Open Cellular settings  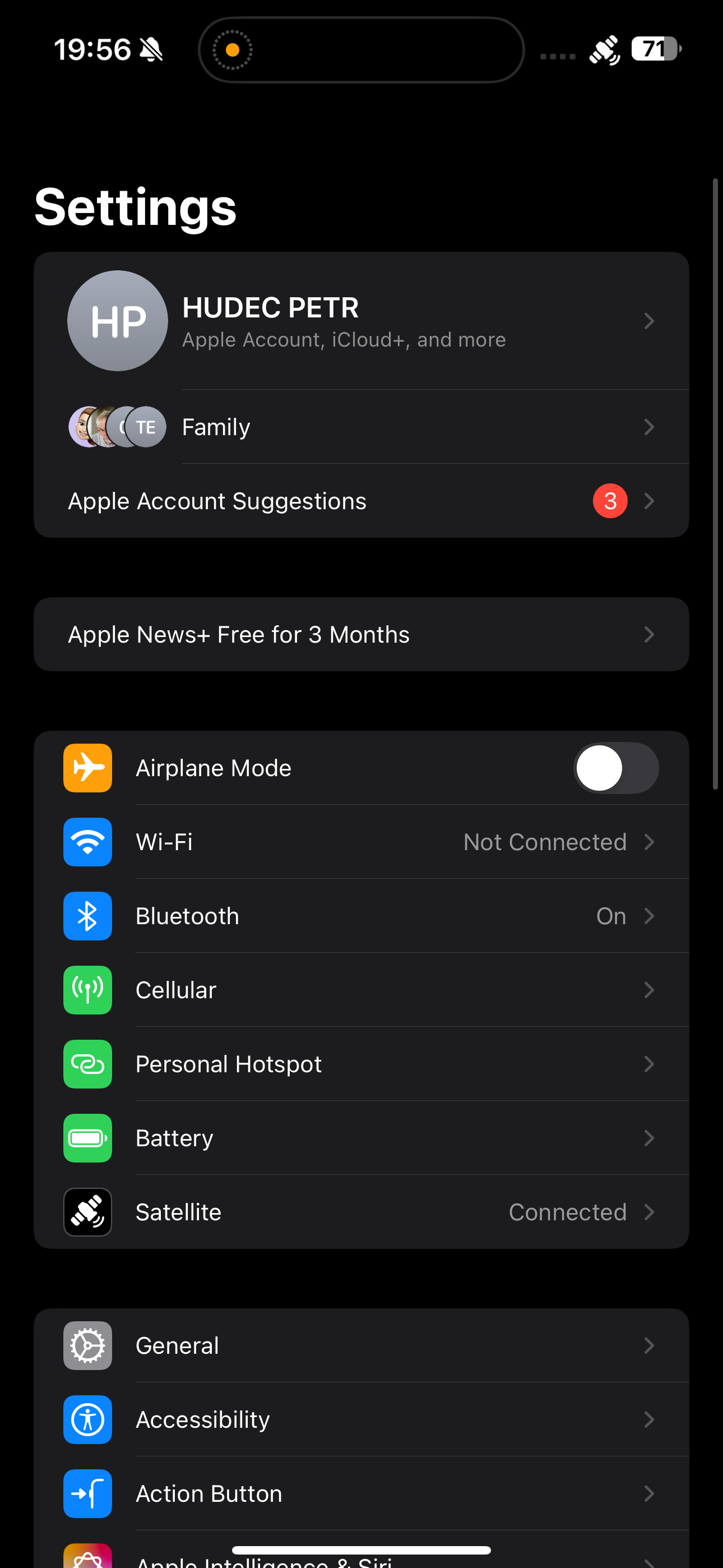pyautogui.click(x=360, y=990)
